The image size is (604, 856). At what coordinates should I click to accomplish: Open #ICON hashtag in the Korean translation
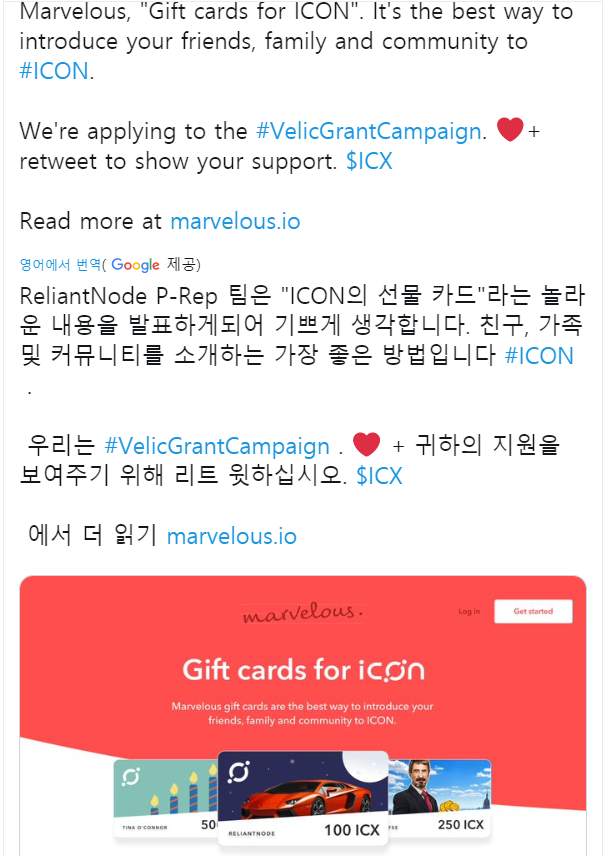click(x=539, y=355)
